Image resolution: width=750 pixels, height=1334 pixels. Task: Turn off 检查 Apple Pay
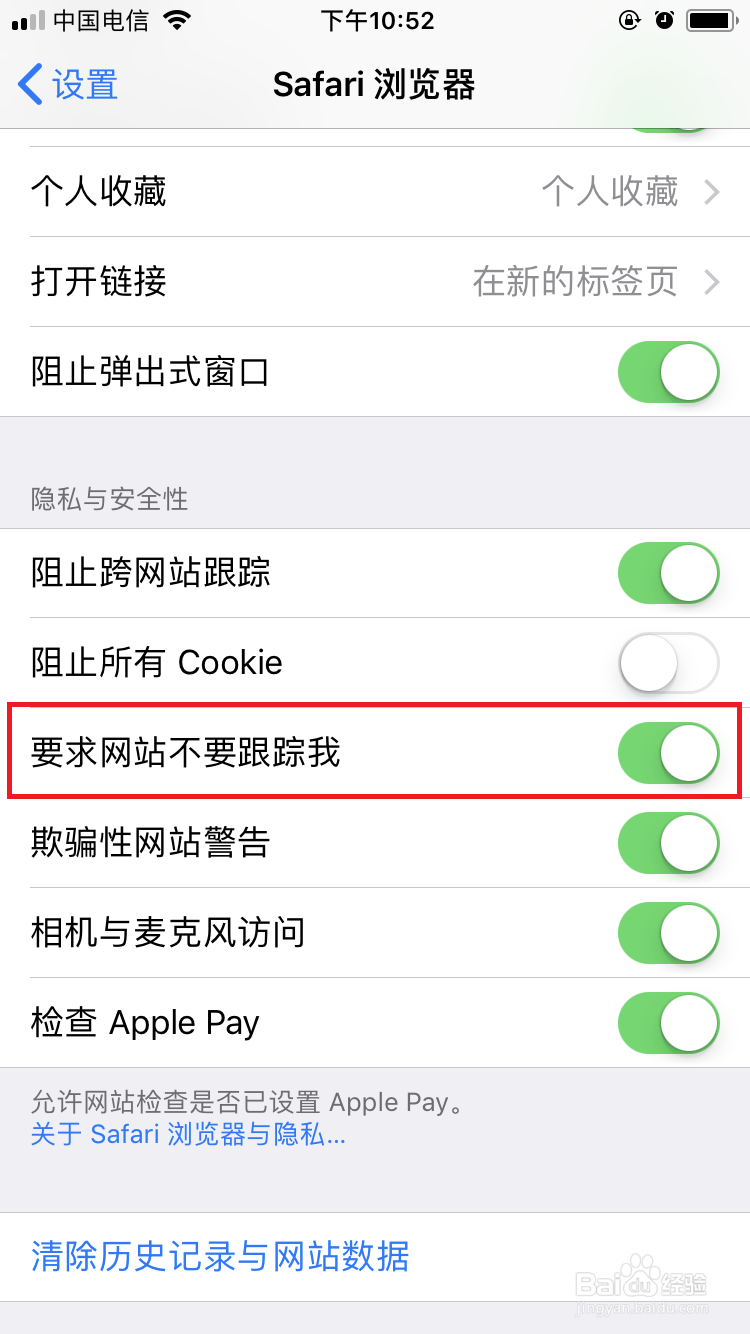[x=668, y=1022]
